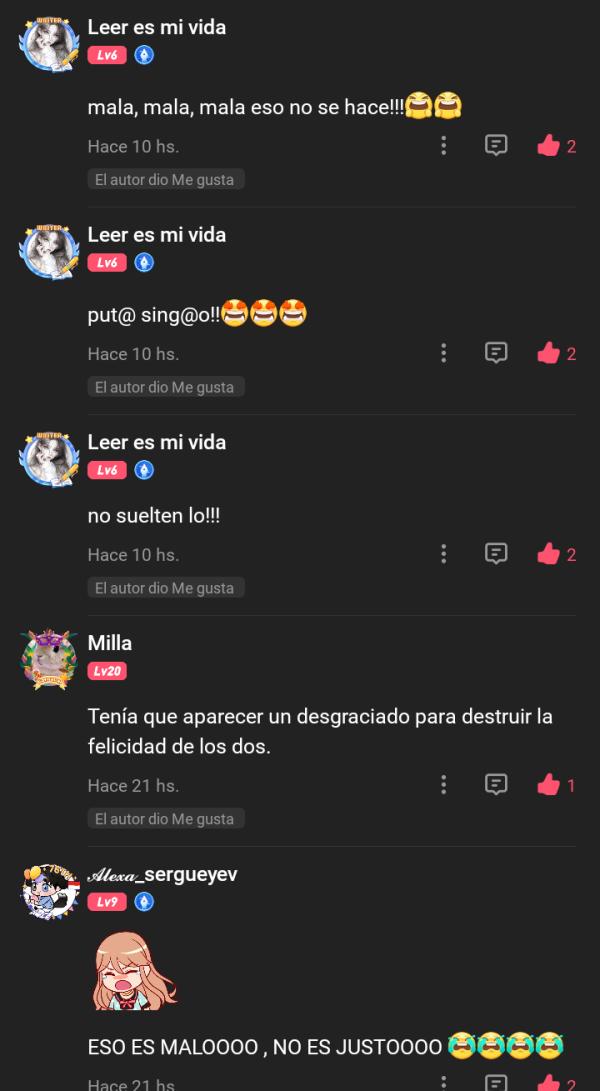View Alexa_sergueyev's profile picture
This screenshot has width=600, height=1091.
[x=49, y=891]
